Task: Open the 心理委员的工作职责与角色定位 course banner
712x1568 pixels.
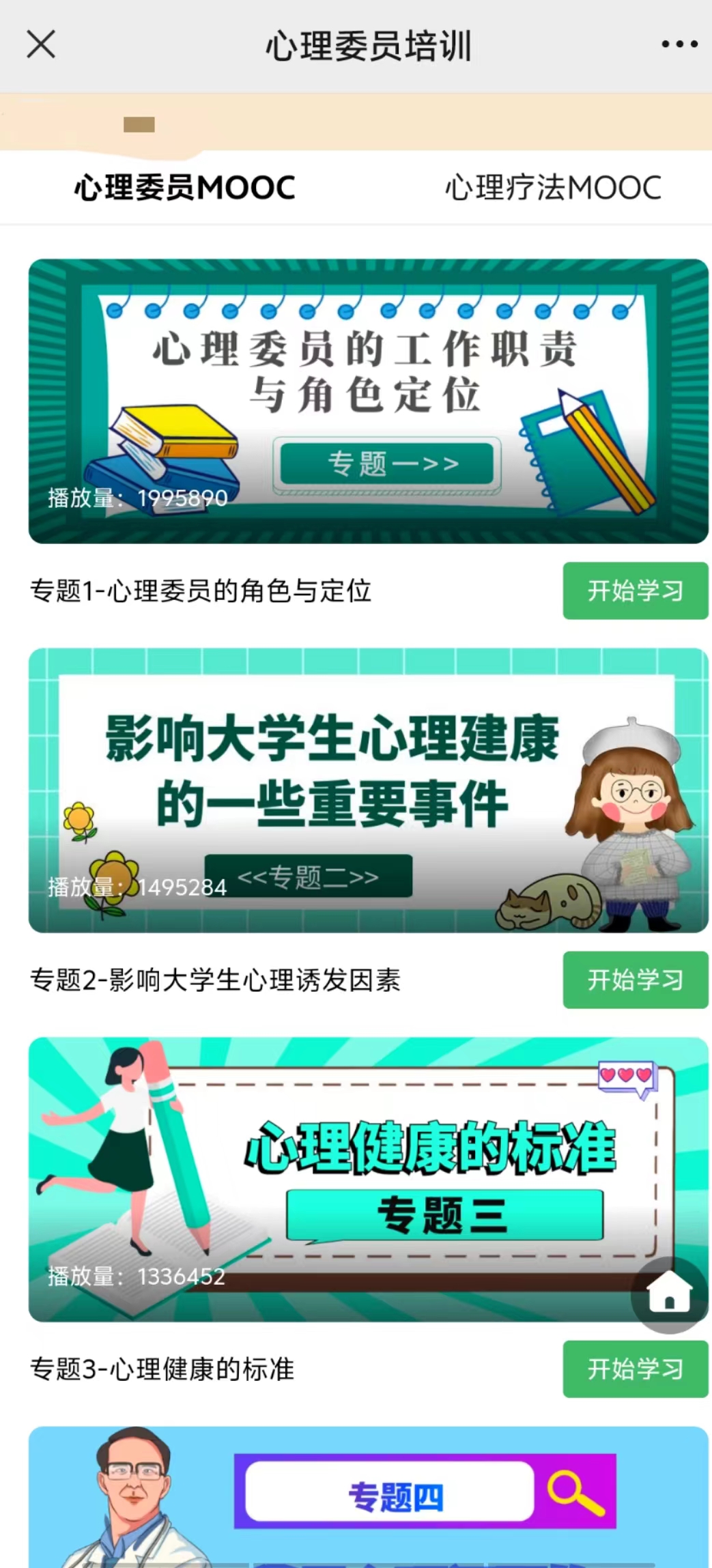Action: point(368,401)
